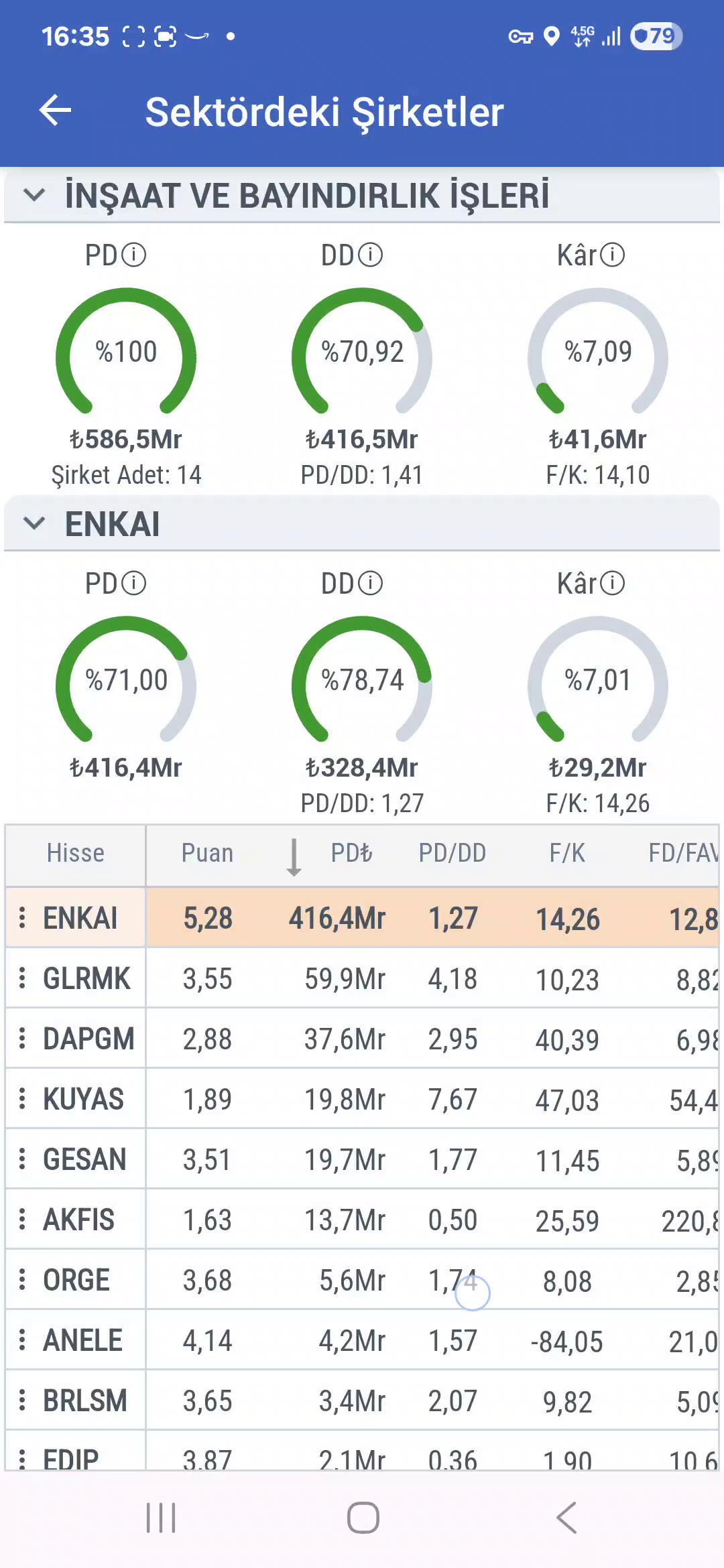Show info for sector PD gauge
This screenshot has width=724, height=1568.
coord(134,255)
